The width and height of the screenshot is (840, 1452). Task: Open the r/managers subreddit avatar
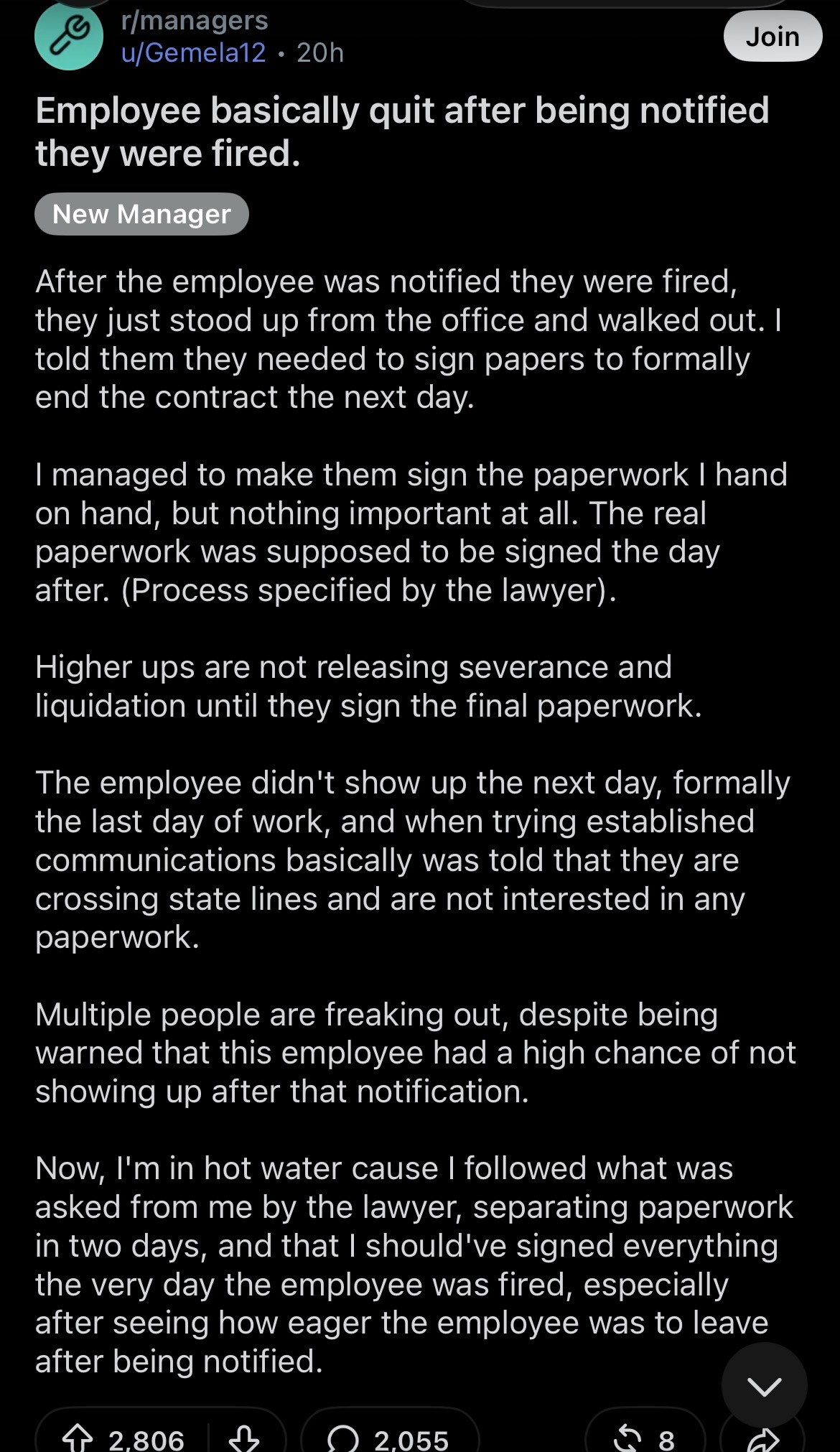(x=69, y=36)
